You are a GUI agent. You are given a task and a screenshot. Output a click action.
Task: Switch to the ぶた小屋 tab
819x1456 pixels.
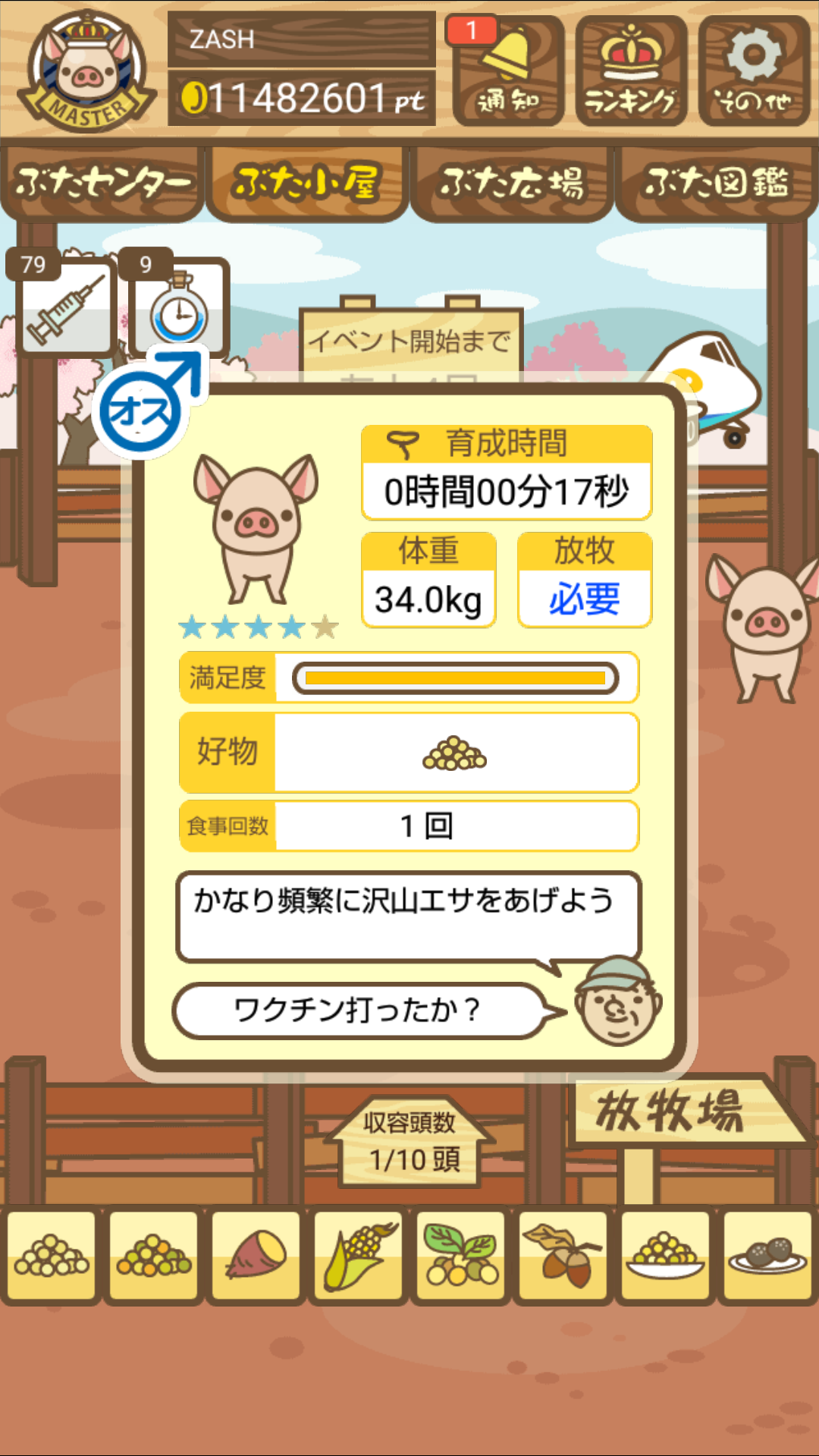pyautogui.click(x=306, y=183)
